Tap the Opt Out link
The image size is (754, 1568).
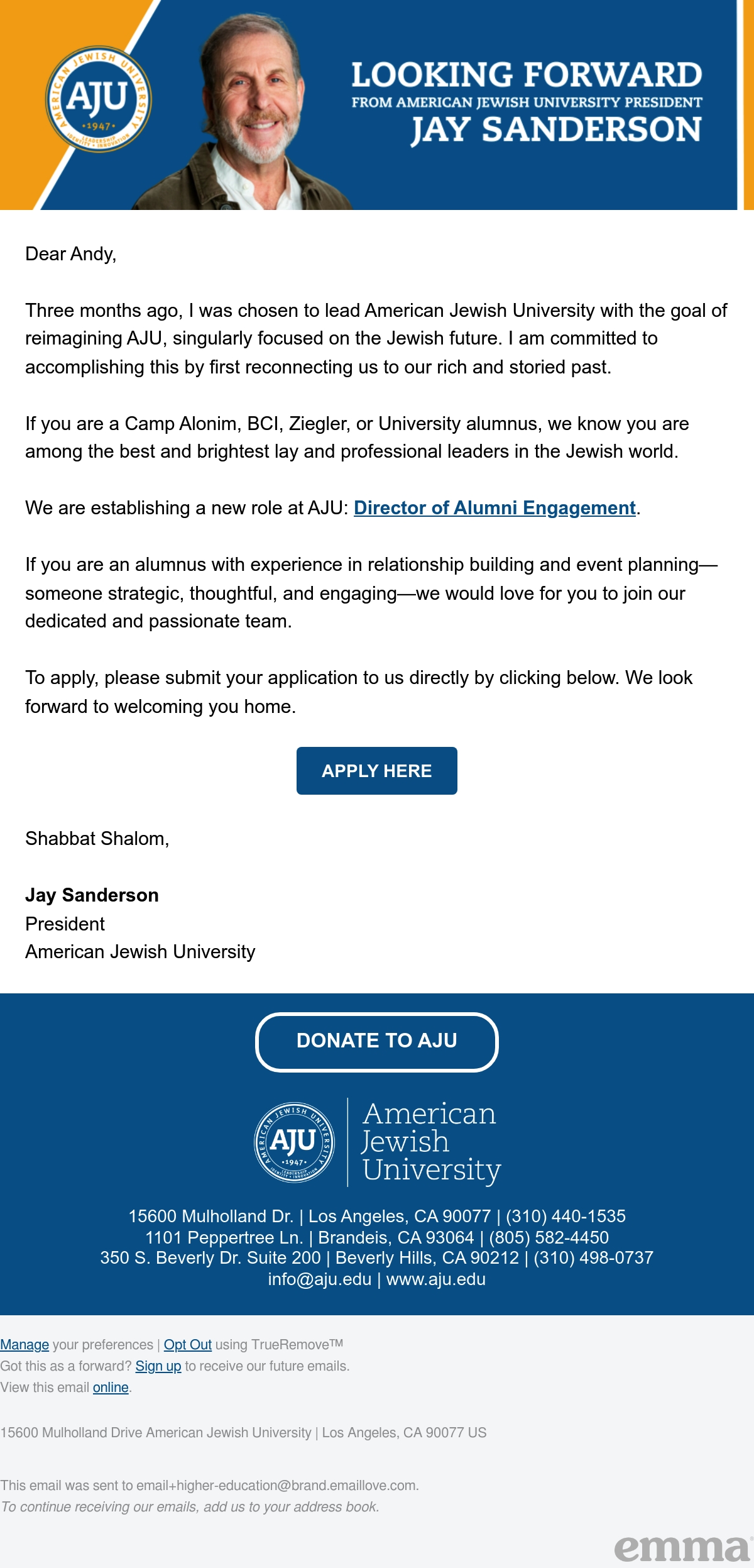(187, 1345)
